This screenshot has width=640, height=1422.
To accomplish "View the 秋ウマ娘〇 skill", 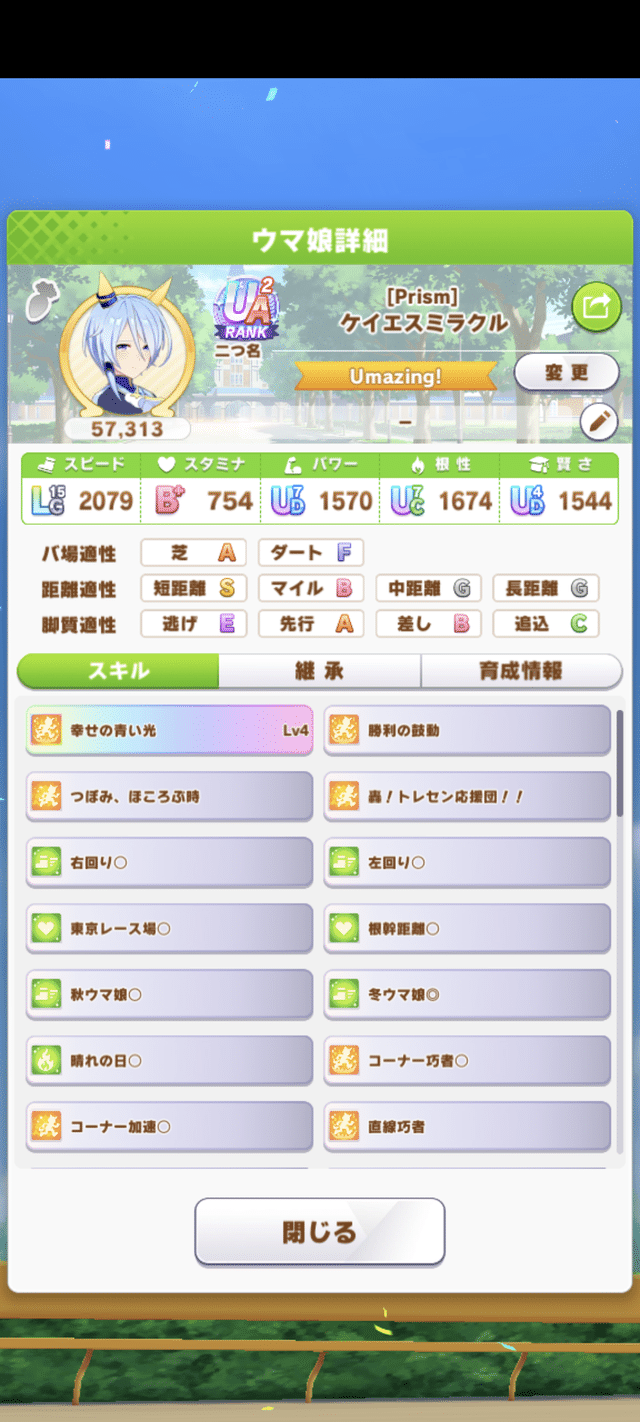I will (x=169, y=994).
